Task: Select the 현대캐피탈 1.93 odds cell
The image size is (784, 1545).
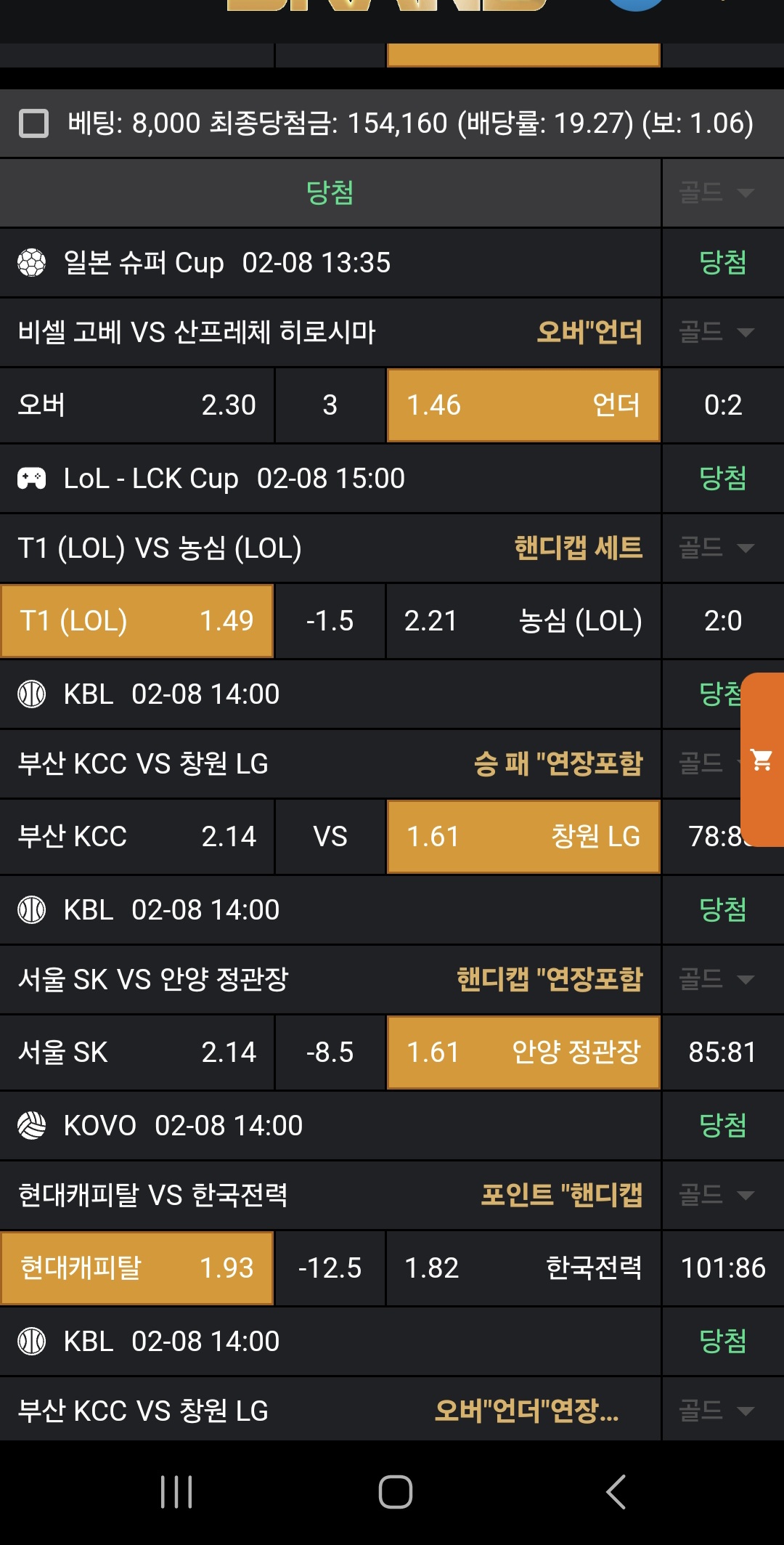Action: (x=136, y=1268)
